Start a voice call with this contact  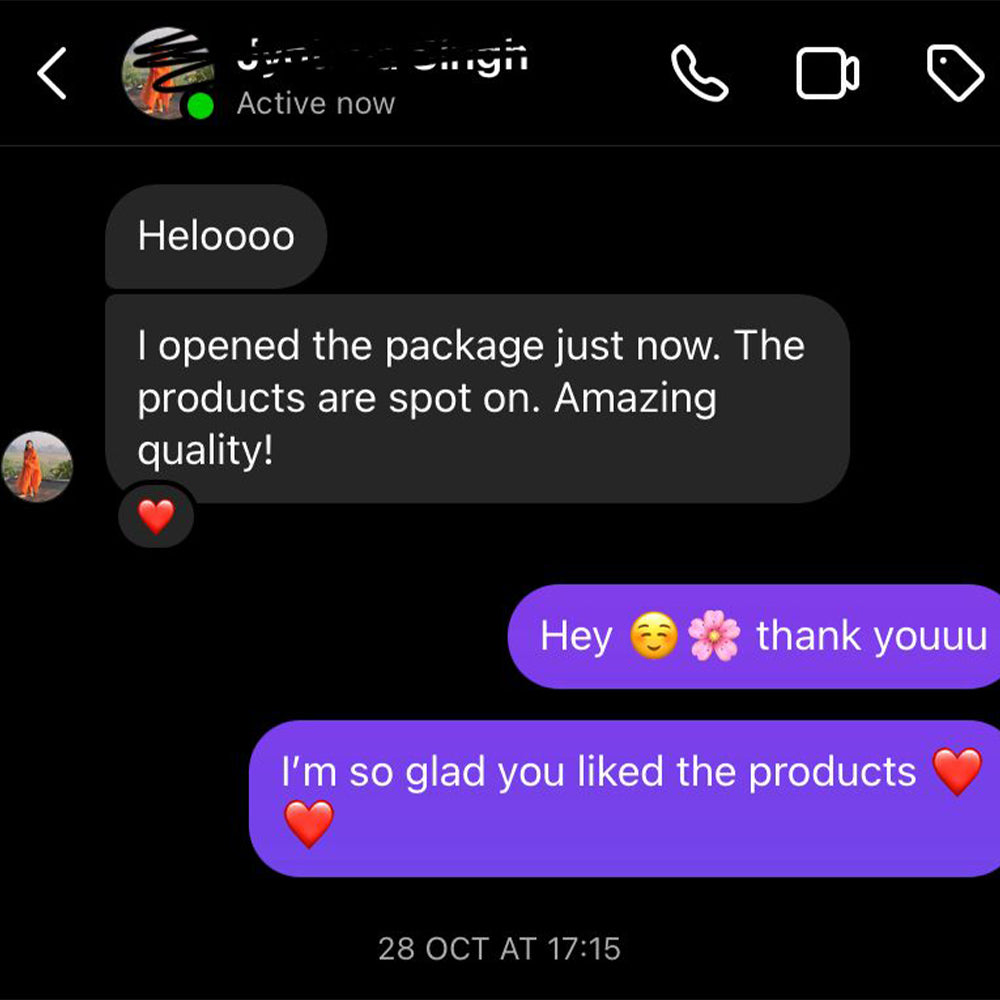click(x=699, y=73)
